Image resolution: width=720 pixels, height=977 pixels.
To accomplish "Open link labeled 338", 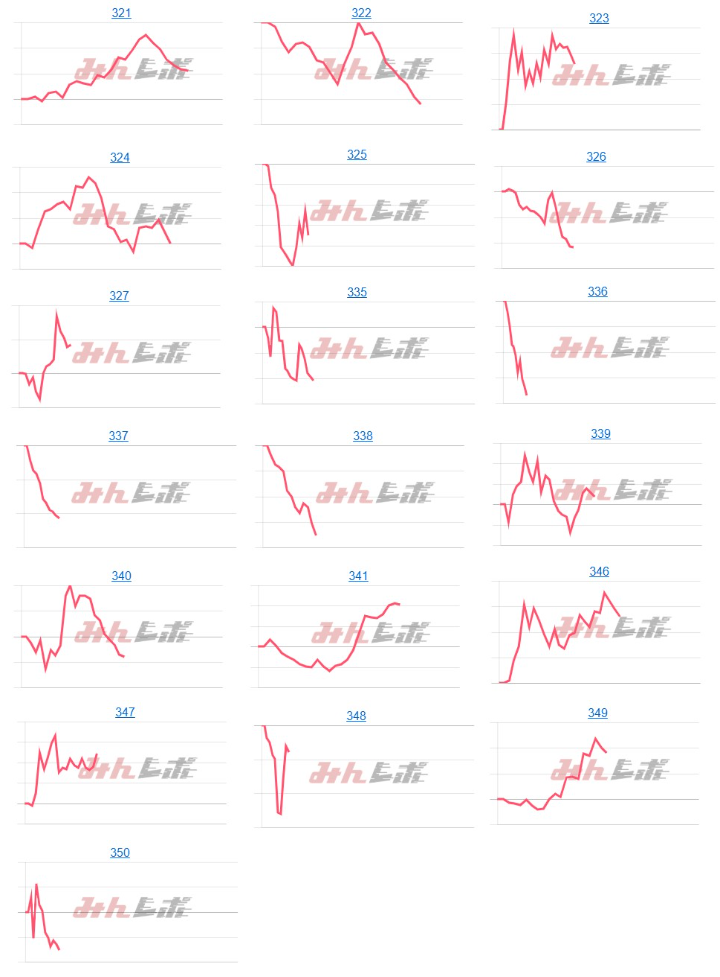I will coord(363,436).
